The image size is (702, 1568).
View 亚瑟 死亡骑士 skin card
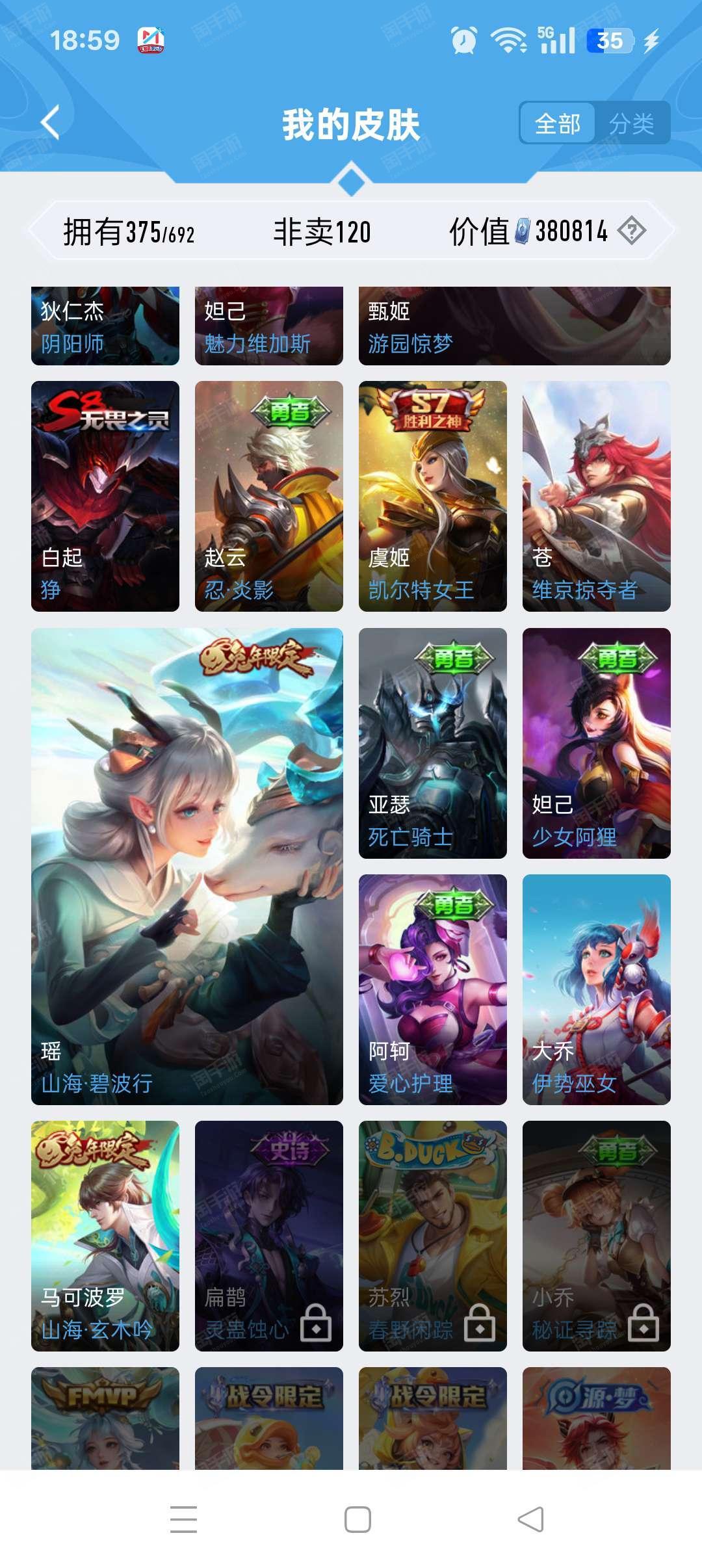coord(433,743)
